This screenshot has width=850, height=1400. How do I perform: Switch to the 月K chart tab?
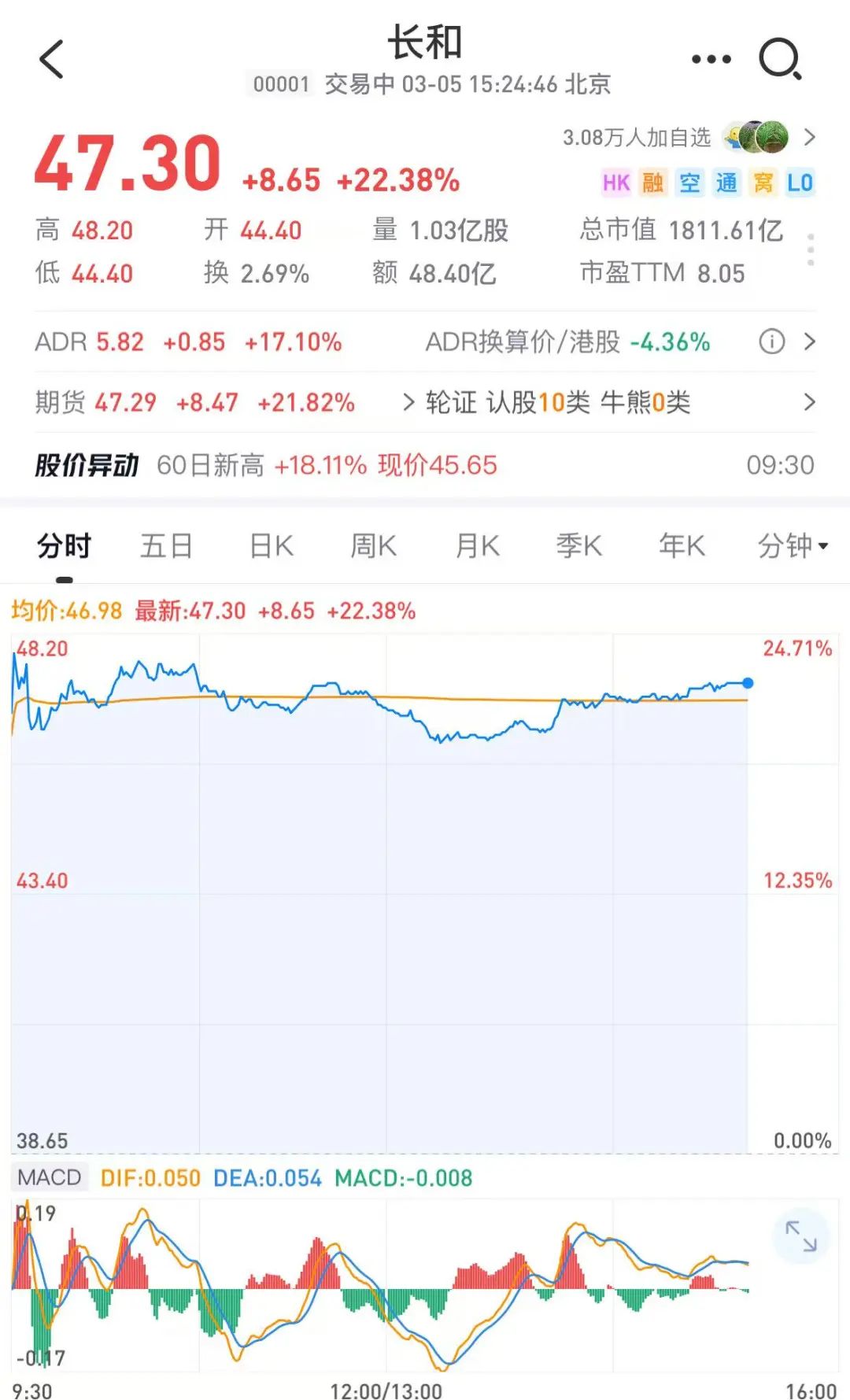(477, 545)
